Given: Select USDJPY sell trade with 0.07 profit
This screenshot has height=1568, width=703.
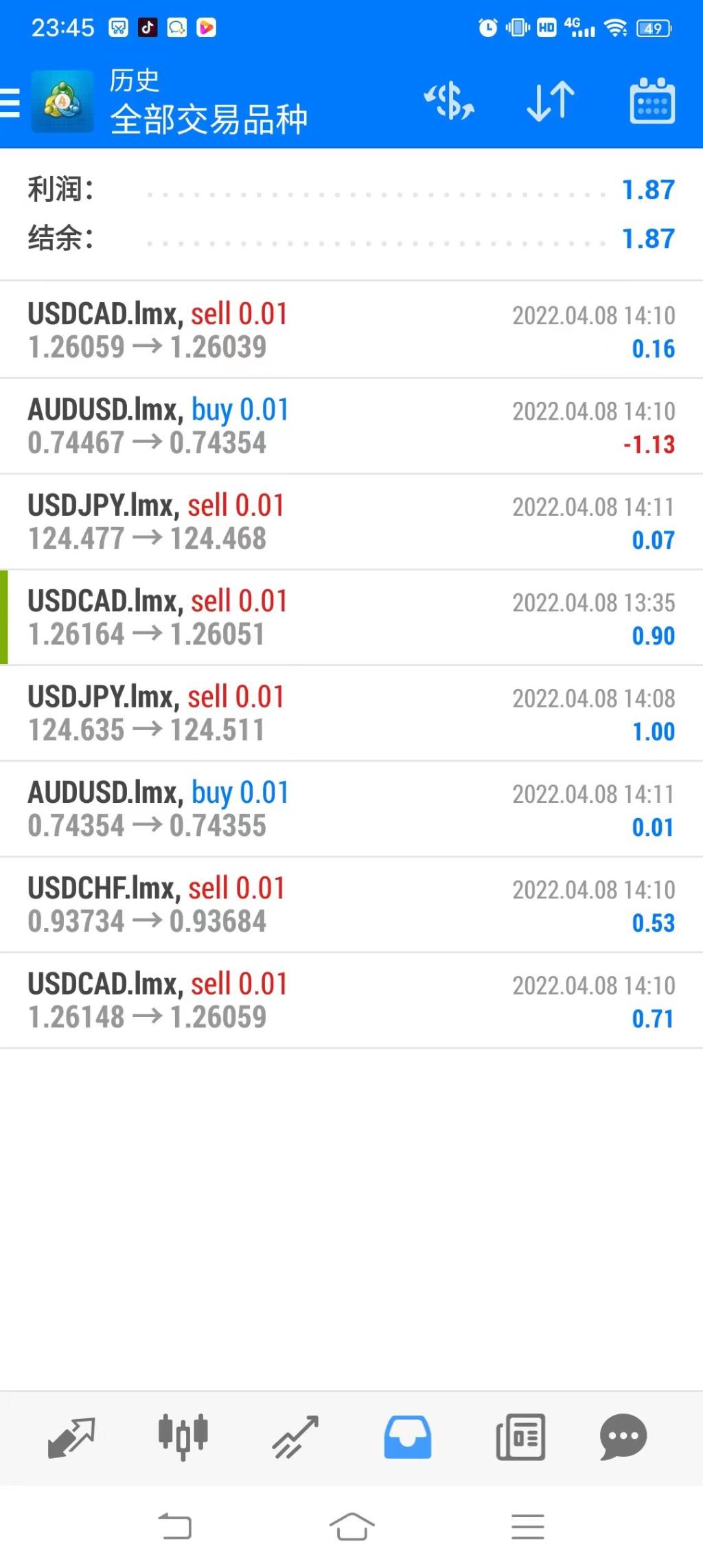Looking at the screenshot, I should pos(351,522).
